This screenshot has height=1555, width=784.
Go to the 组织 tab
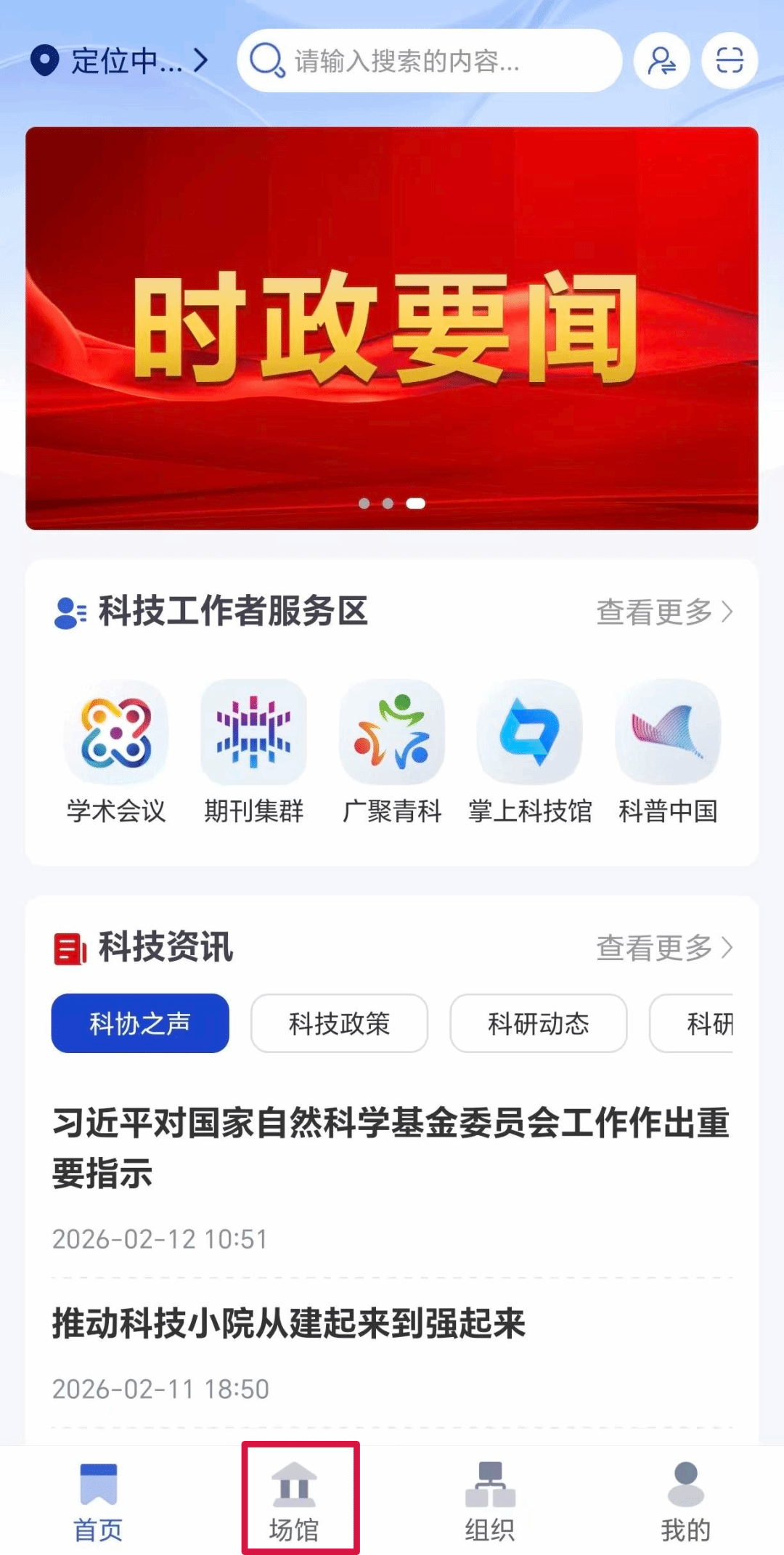tap(490, 1501)
